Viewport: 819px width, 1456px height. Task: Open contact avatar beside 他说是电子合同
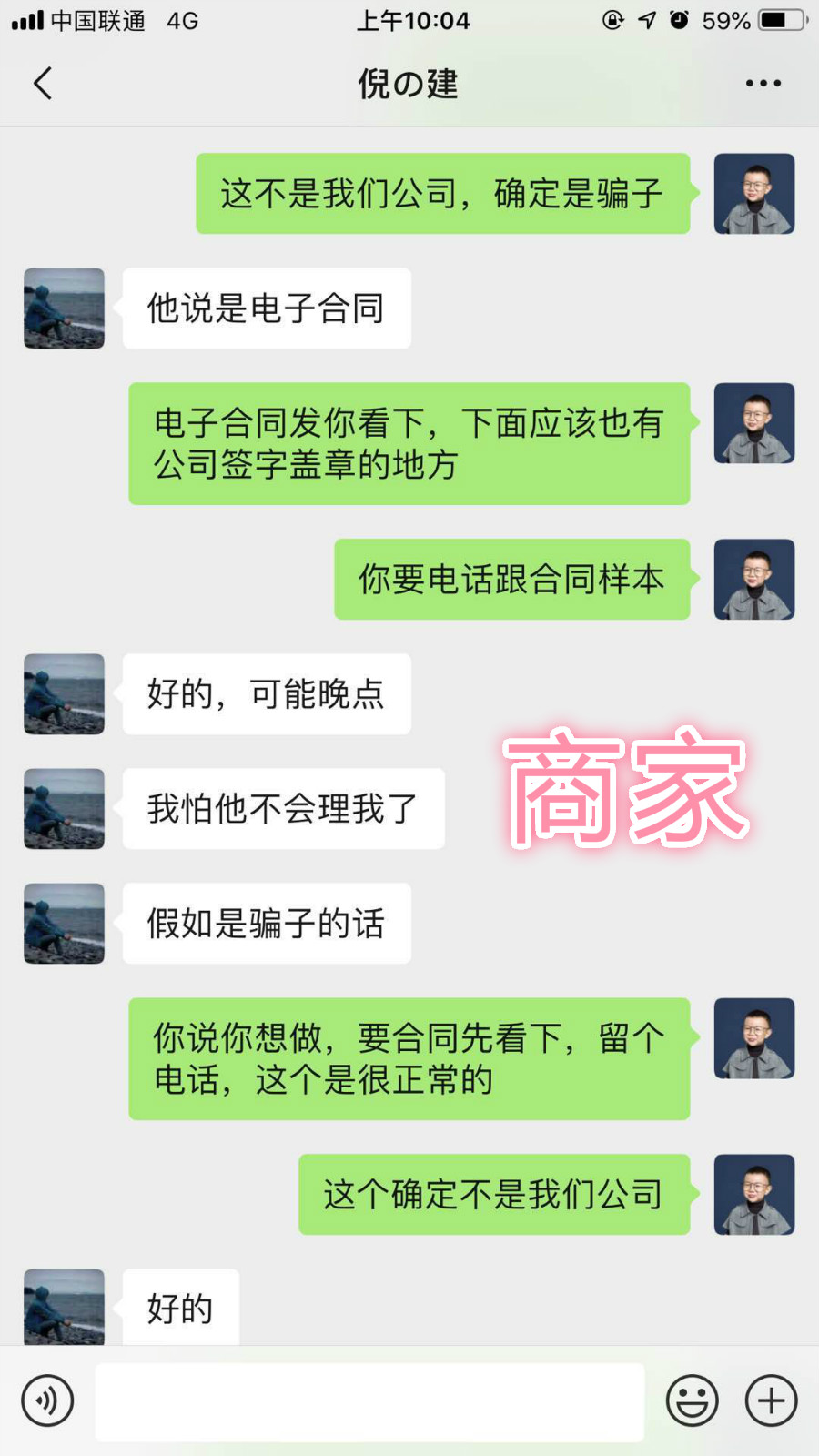tap(64, 308)
